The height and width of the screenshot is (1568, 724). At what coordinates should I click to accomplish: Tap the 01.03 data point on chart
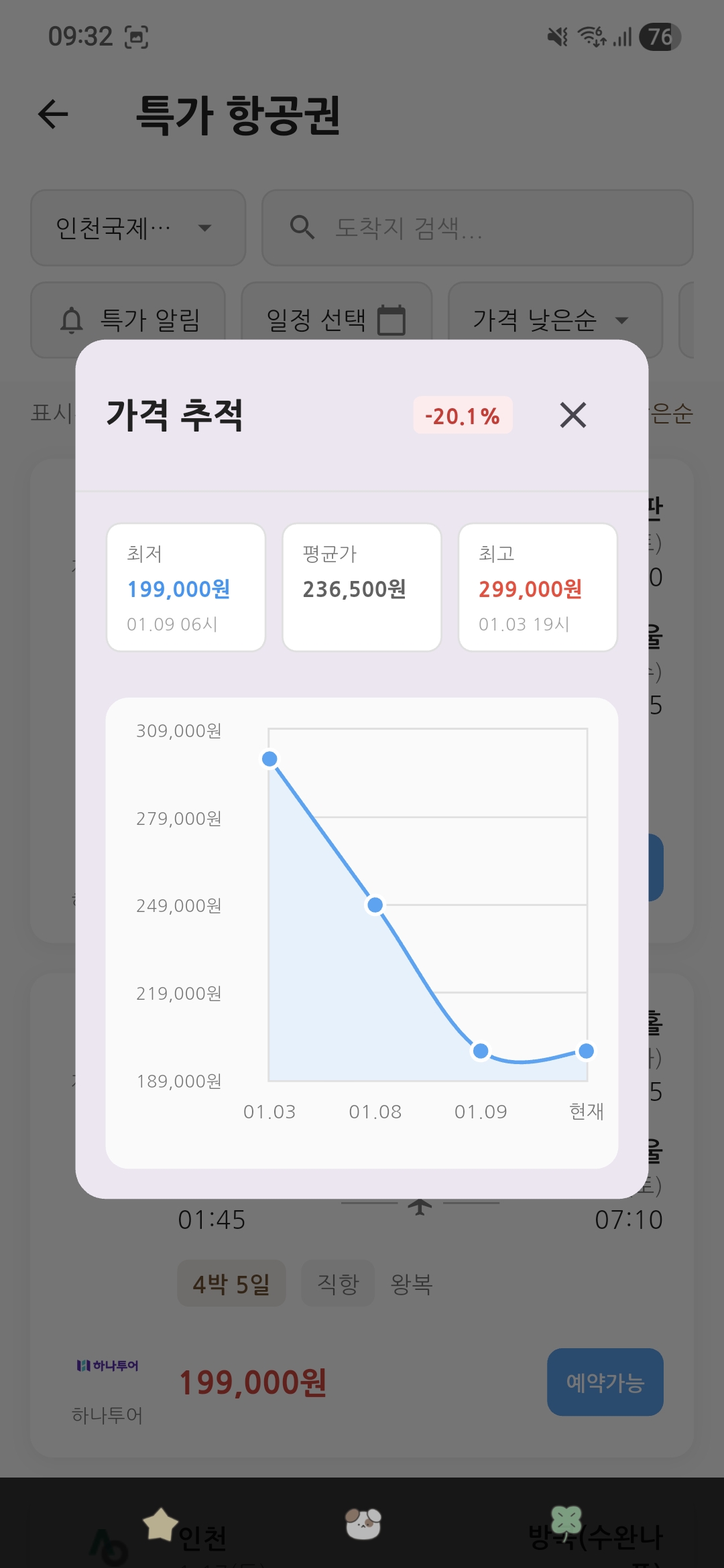pyautogui.click(x=269, y=759)
